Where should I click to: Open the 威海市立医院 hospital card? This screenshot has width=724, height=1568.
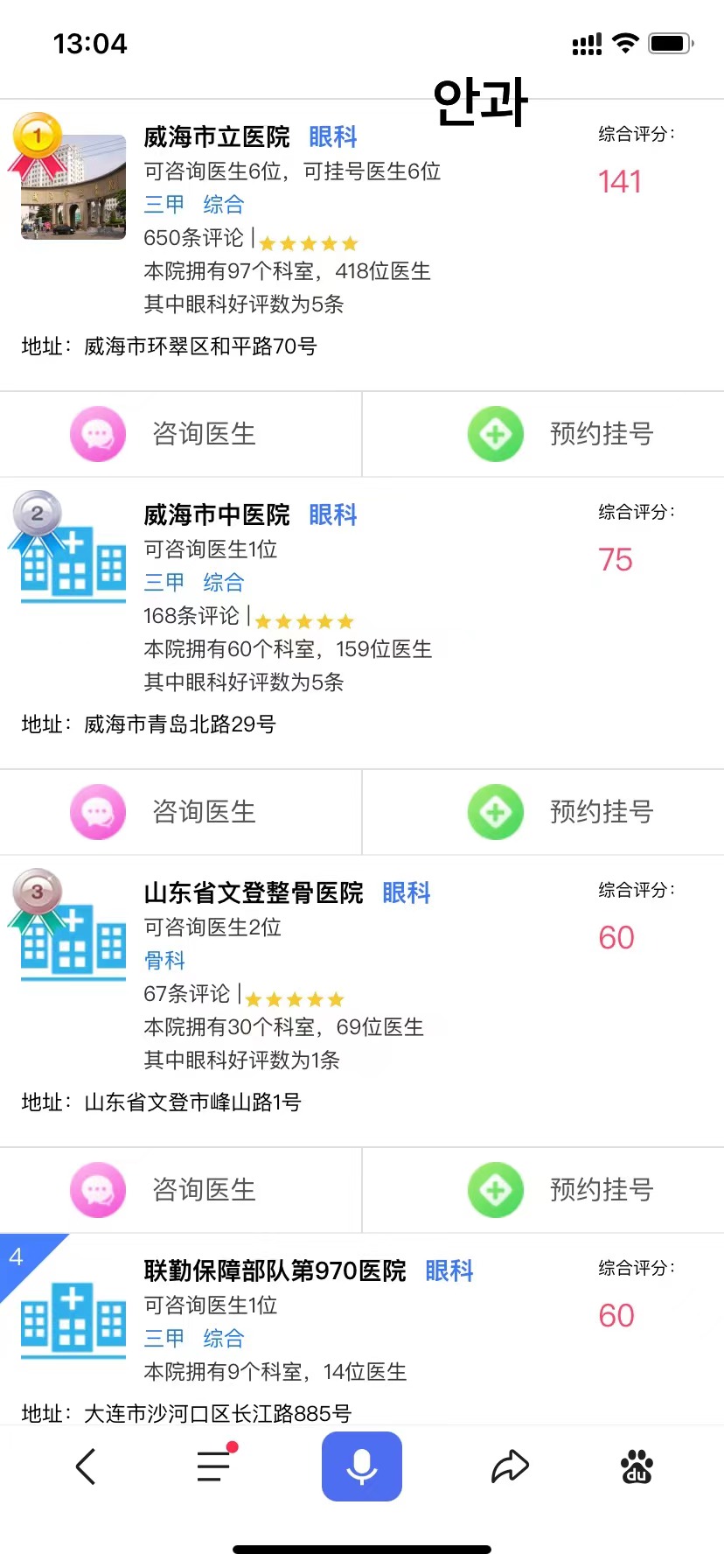point(217,137)
